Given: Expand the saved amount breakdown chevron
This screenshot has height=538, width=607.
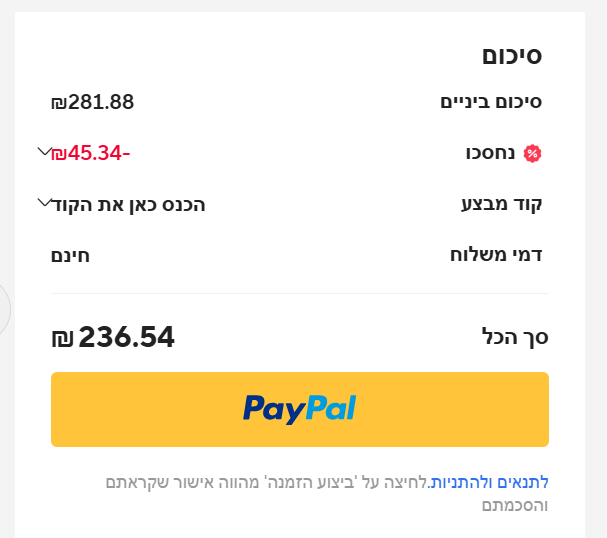Looking at the screenshot, I should [x=43, y=152].
